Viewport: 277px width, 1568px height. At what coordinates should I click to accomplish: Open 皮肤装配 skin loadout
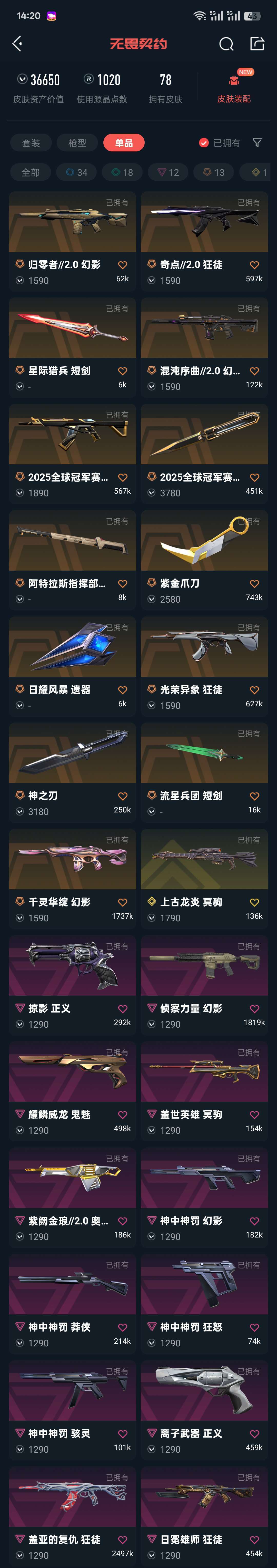coord(234,88)
